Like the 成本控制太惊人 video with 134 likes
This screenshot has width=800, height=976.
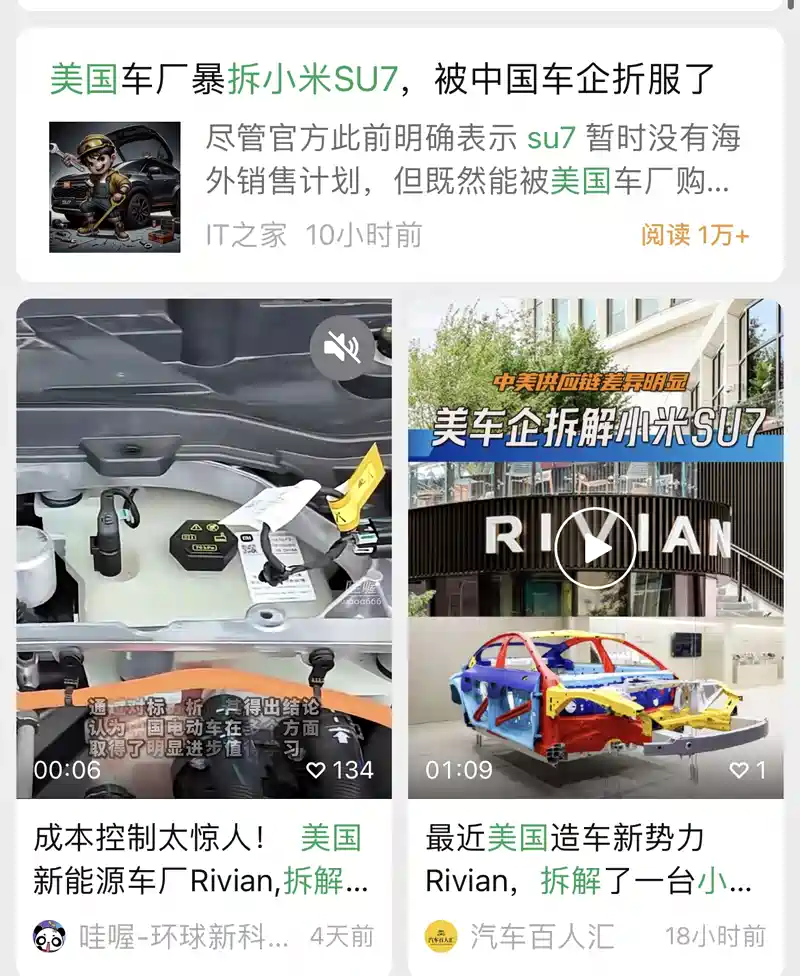click(x=317, y=770)
